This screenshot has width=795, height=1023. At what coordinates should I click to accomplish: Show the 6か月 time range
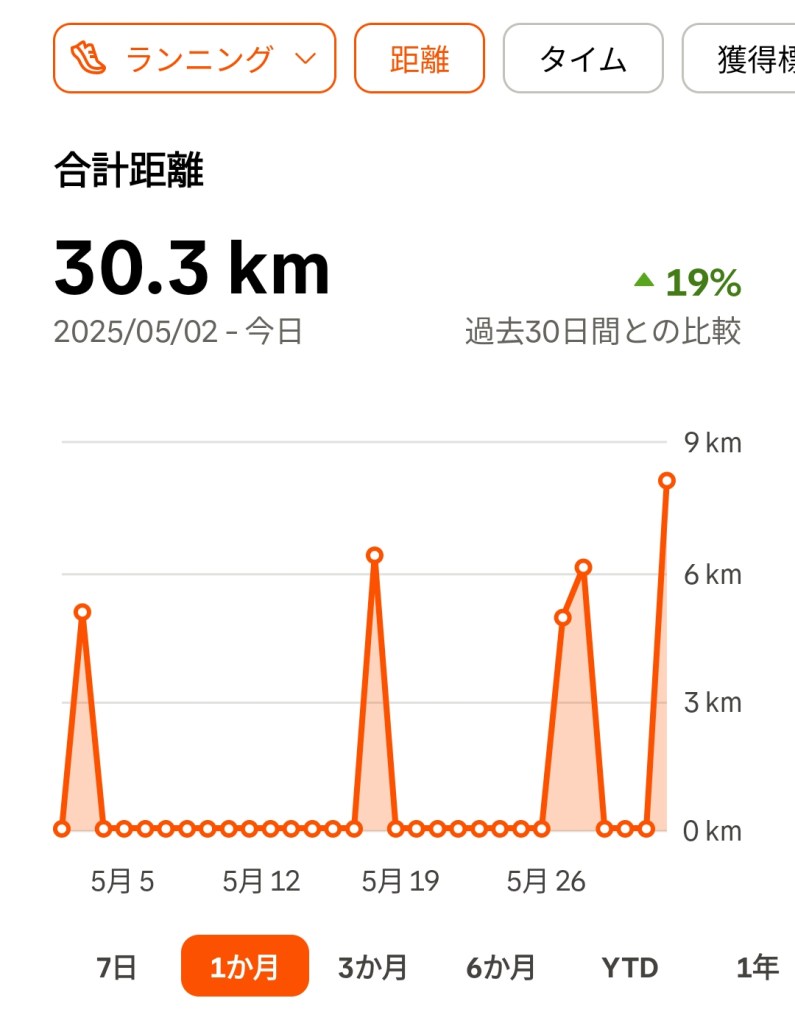[x=500, y=967]
